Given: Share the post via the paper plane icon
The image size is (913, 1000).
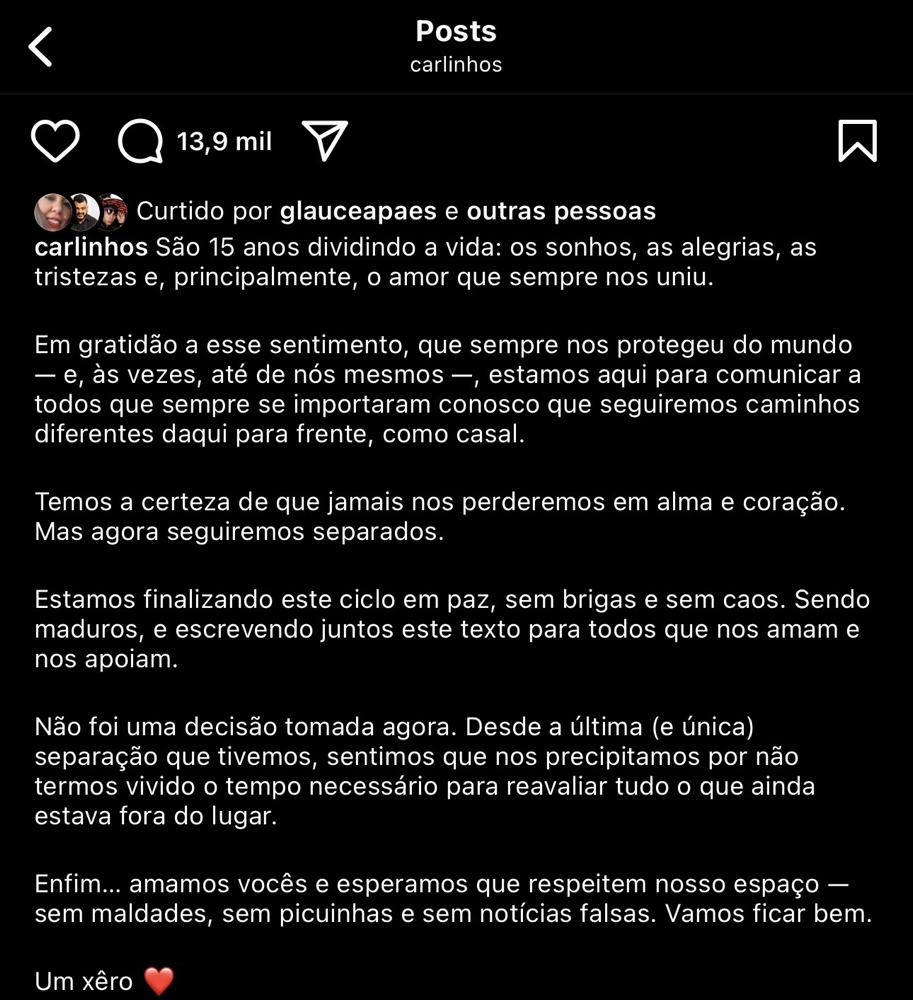Looking at the screenshot, I should coord(324,142).
